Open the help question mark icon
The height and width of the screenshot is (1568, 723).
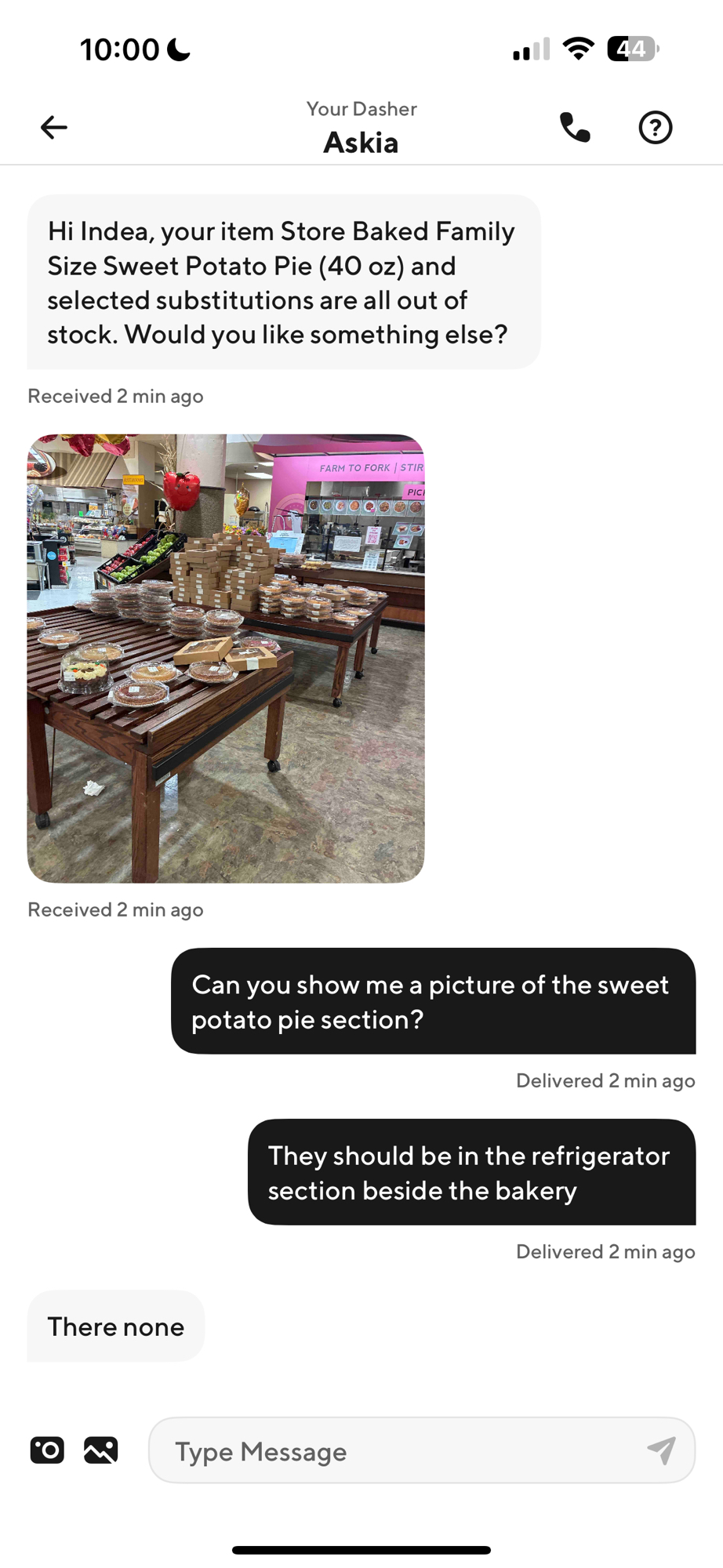pyautogui.click(x=655, y=127)
